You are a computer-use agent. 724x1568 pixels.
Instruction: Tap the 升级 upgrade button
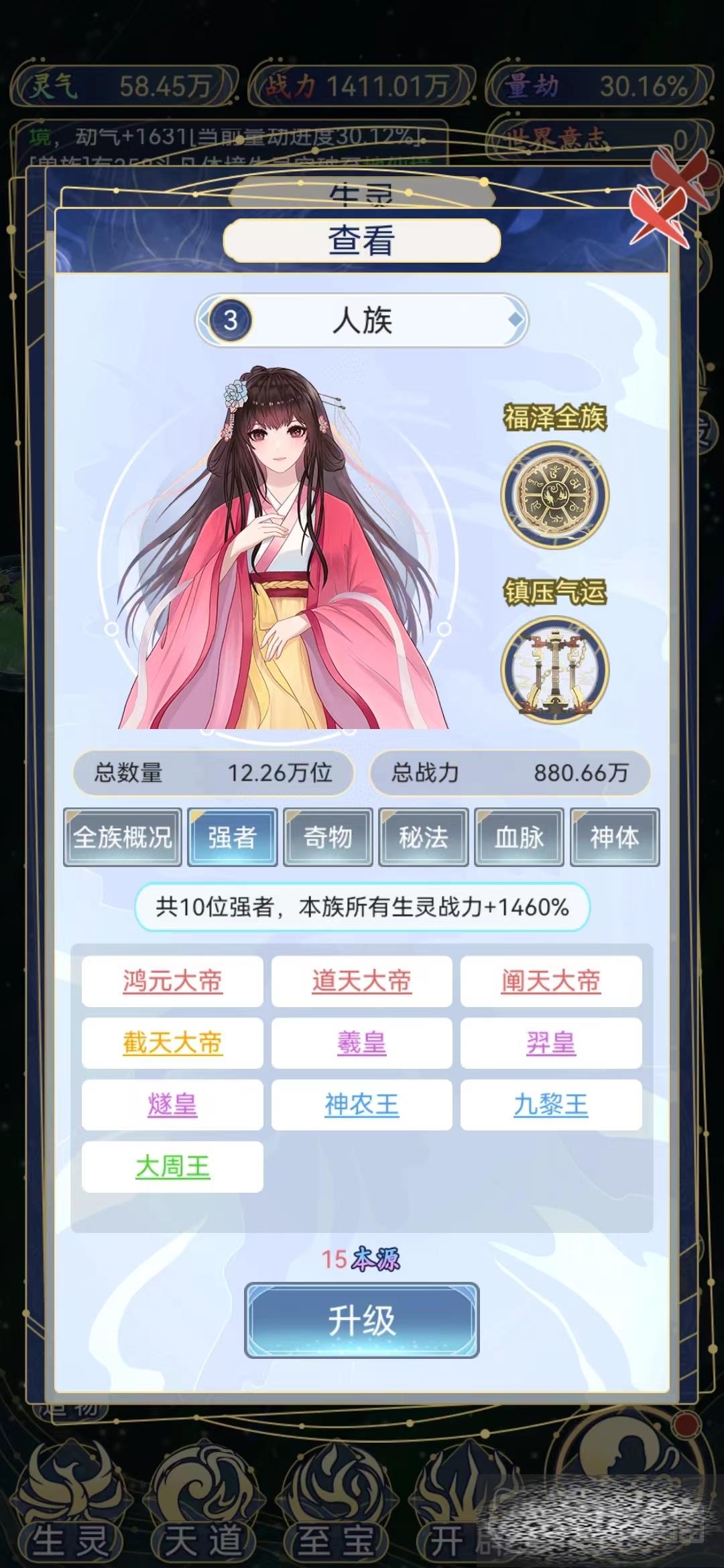point(361,1321)
